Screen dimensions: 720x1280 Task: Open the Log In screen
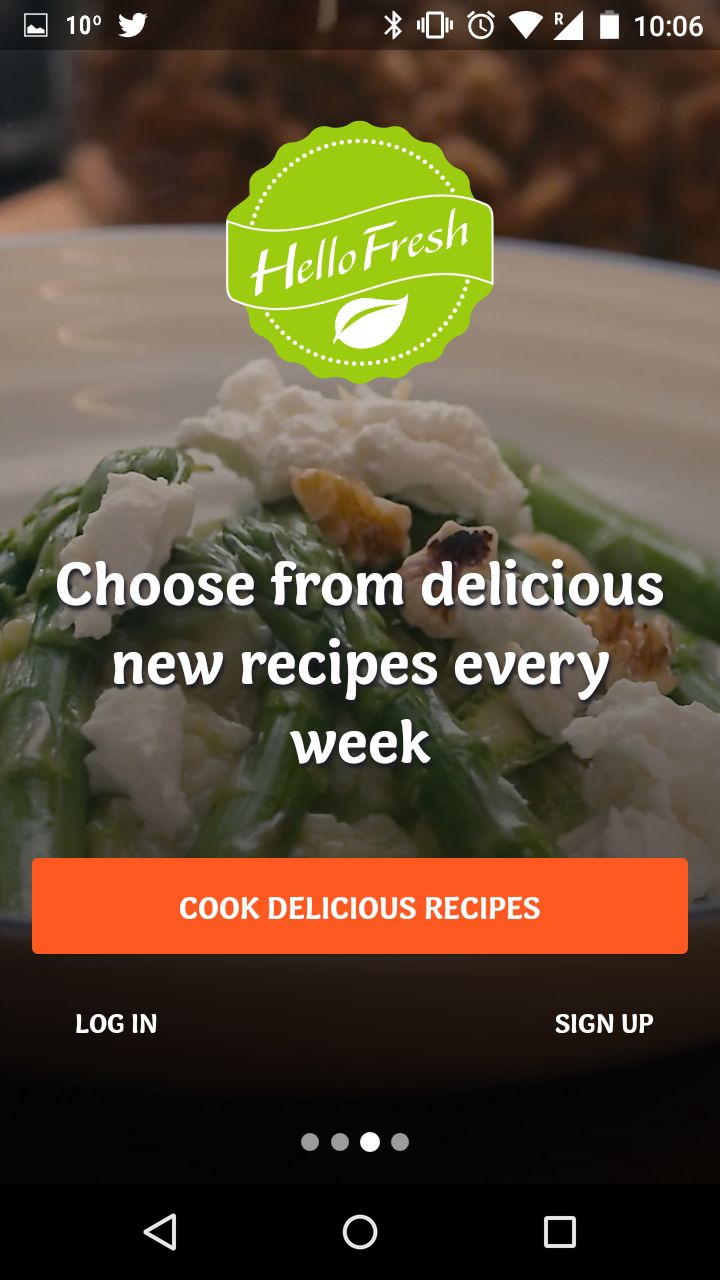coord(116,1023)
